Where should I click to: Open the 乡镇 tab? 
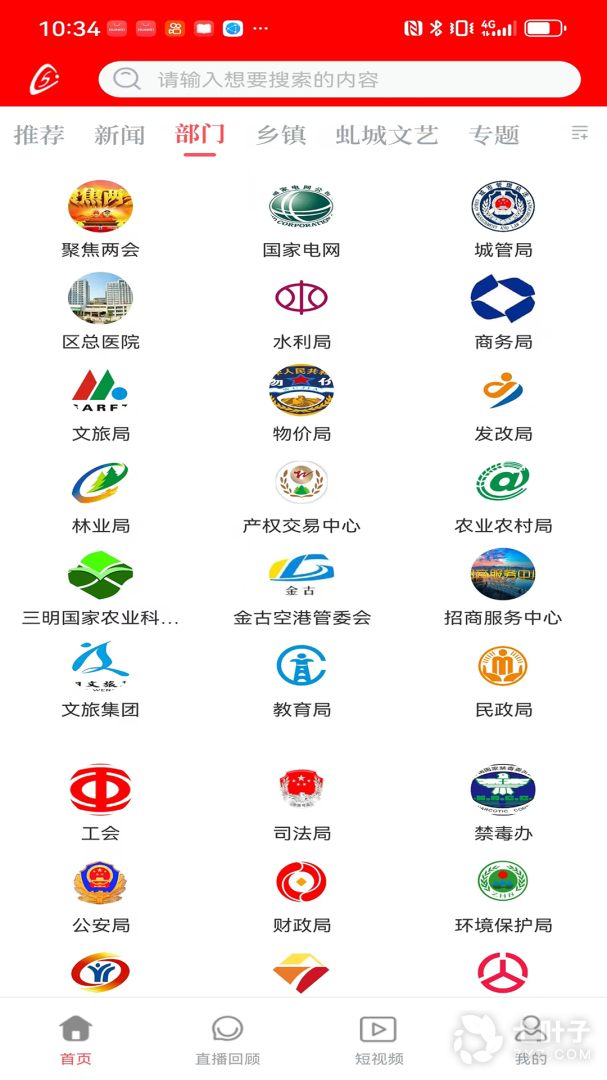281,135
